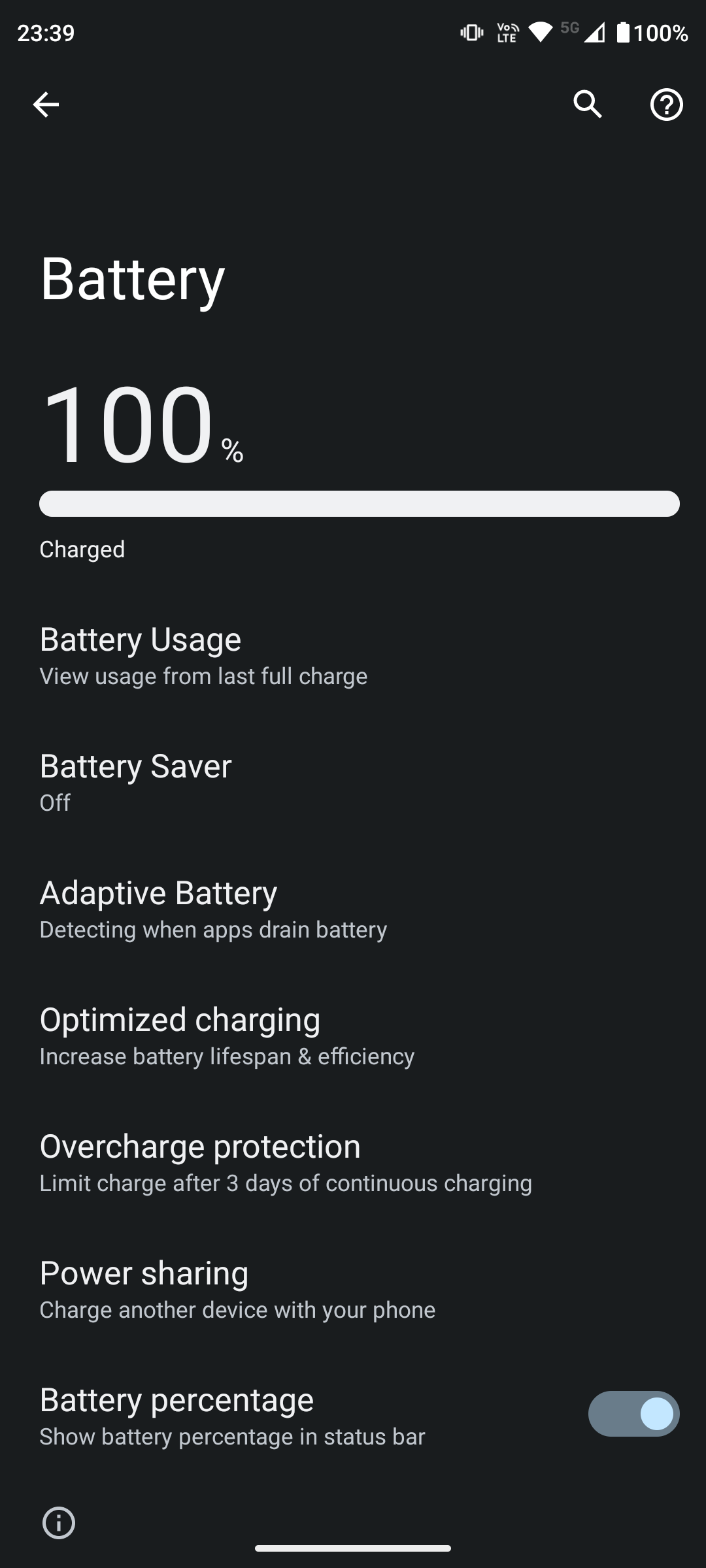Viewport: 706px width, 1568px height.
Task: Open Overcharge protection settings
Action: (x=285, y=1162)
